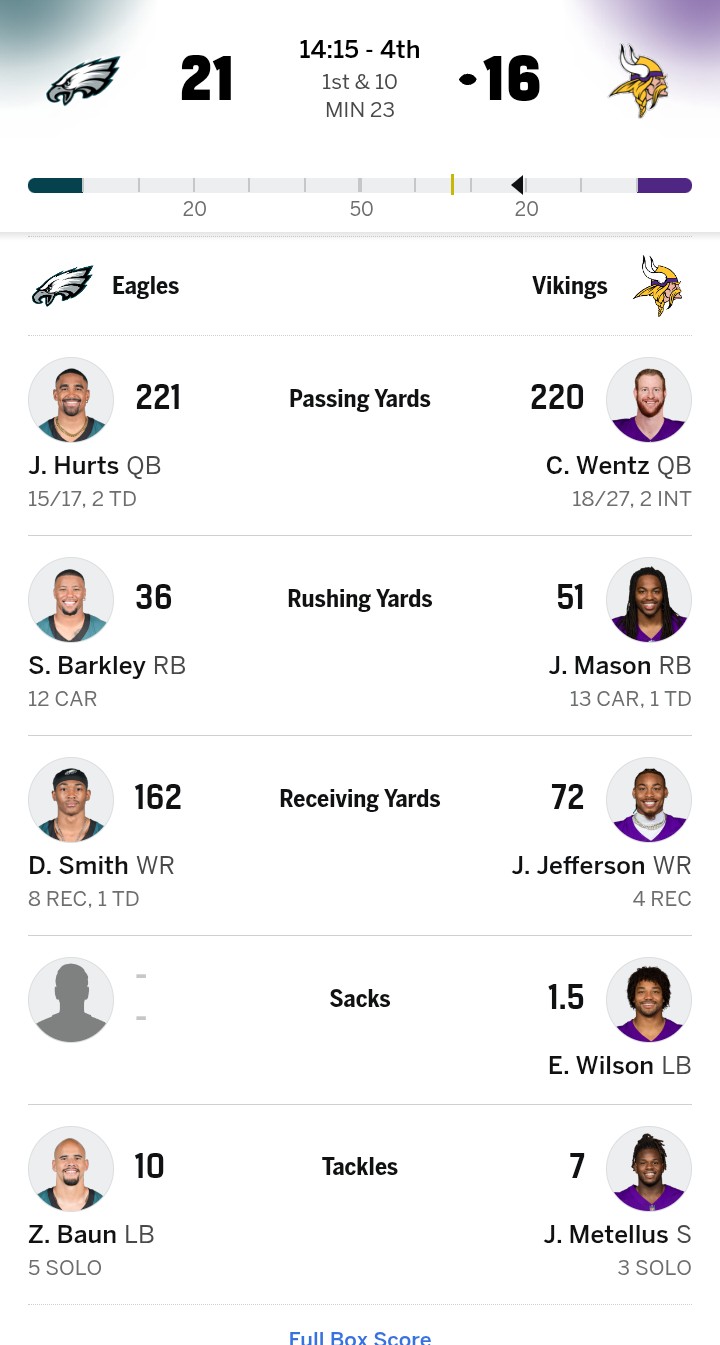Viewport: 720px width, 1345px height.
Task: Open Eagles team page from scoreboard logo
Action: (x=83, y=80)
